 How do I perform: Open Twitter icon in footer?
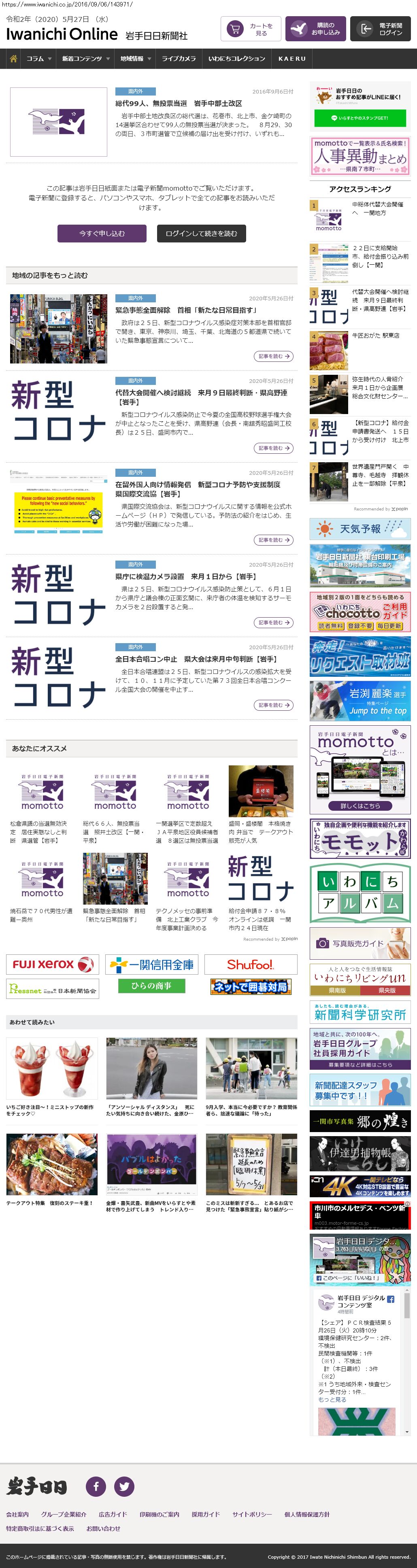coord(124,1486)
